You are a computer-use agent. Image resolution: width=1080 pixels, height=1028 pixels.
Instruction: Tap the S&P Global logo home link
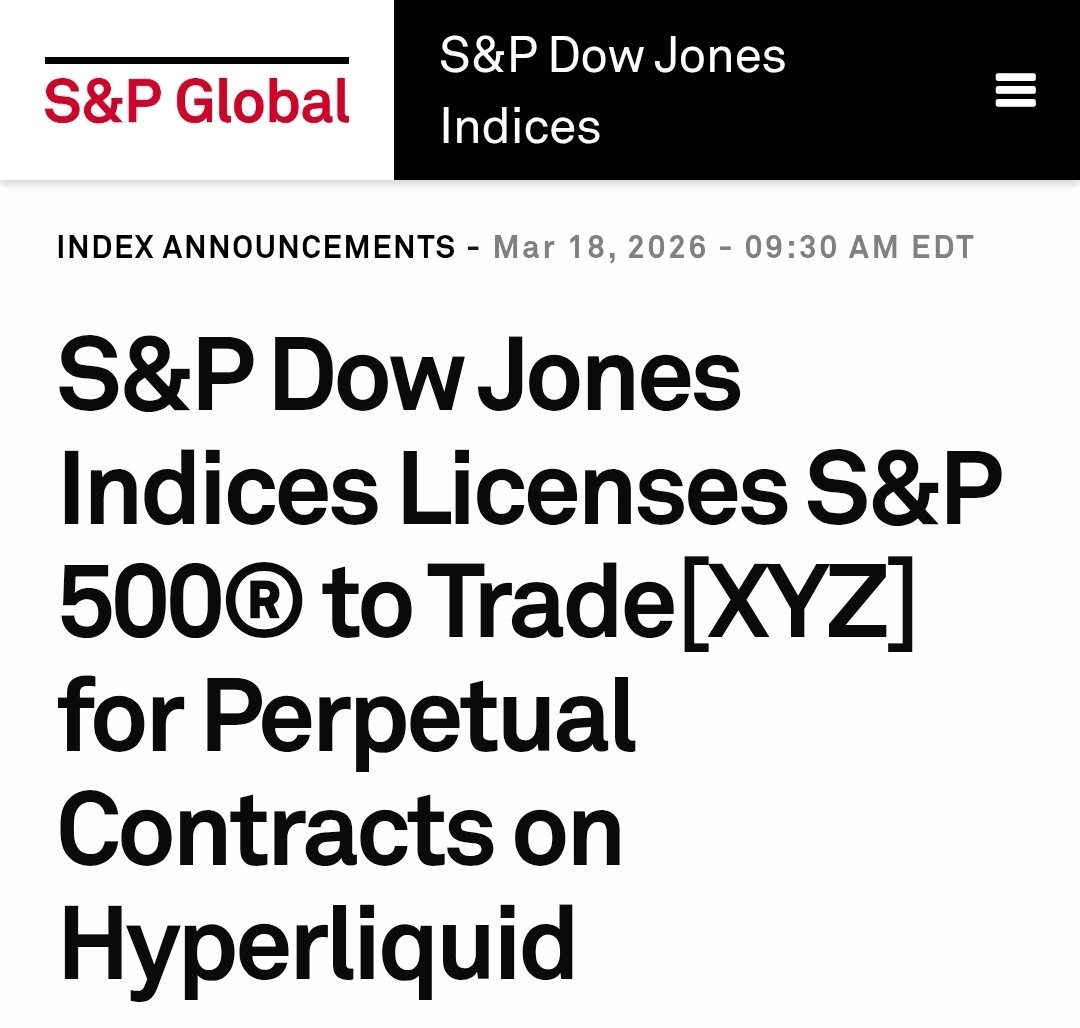197,93
